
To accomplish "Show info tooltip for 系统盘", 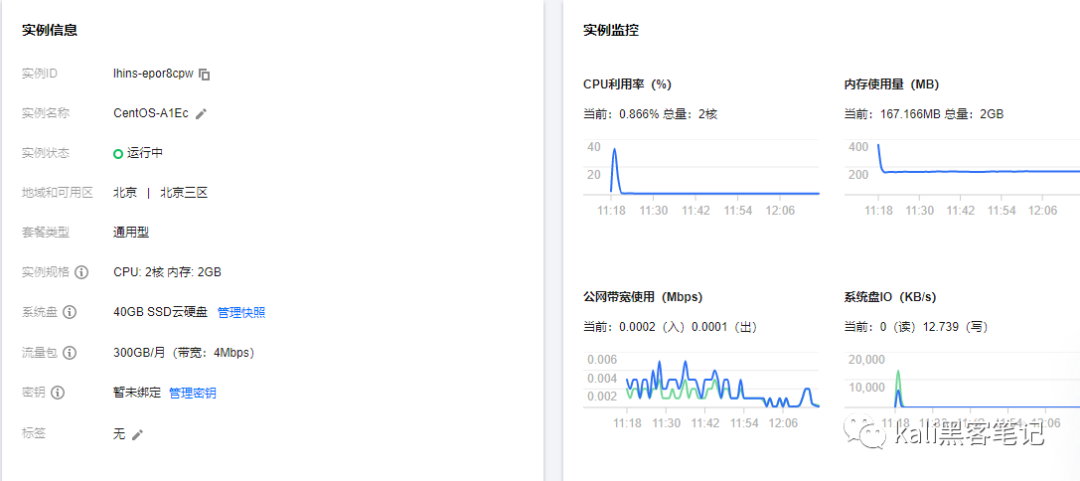I will coord(69,312).
